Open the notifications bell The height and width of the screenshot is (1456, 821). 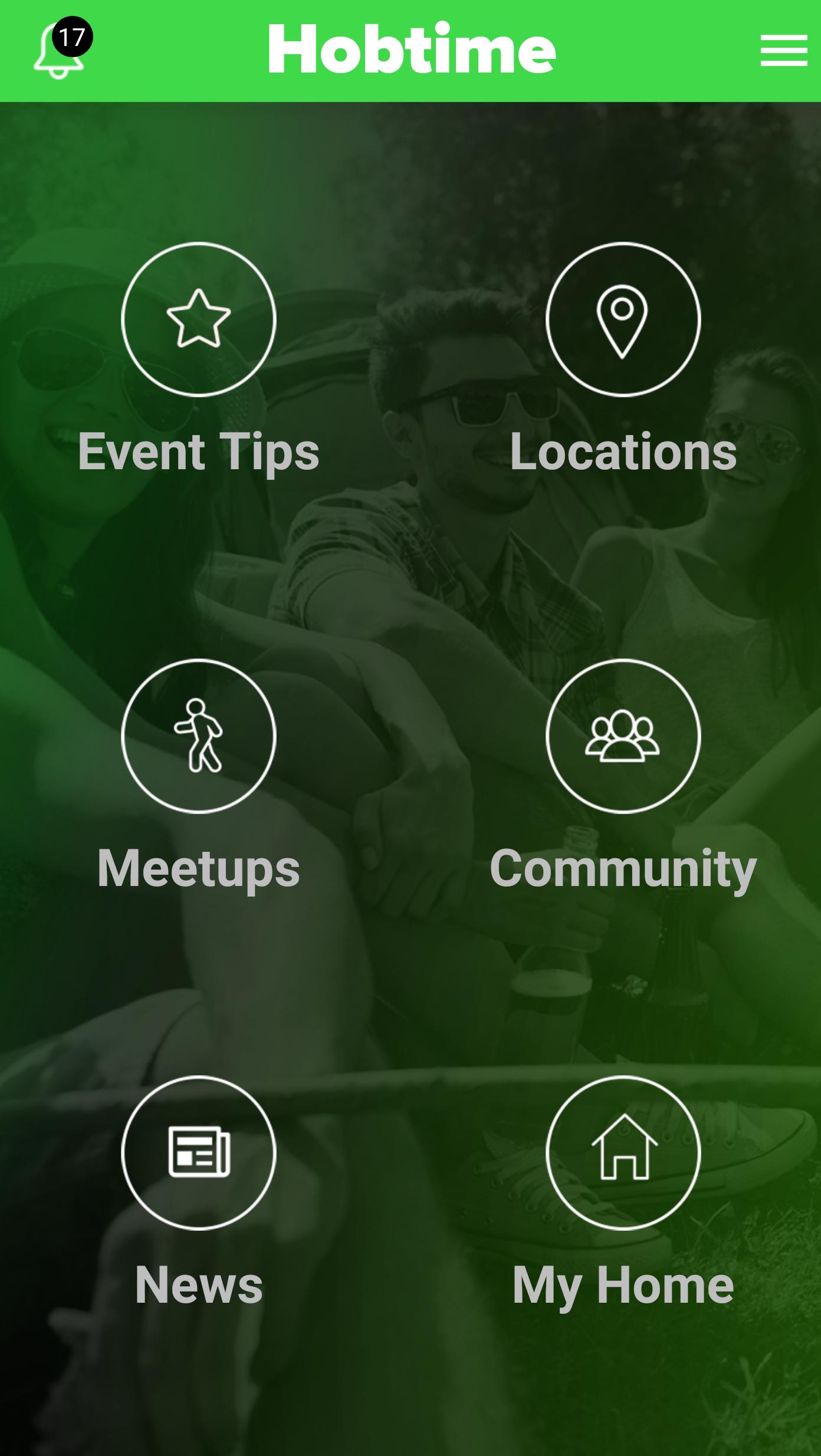59,51
